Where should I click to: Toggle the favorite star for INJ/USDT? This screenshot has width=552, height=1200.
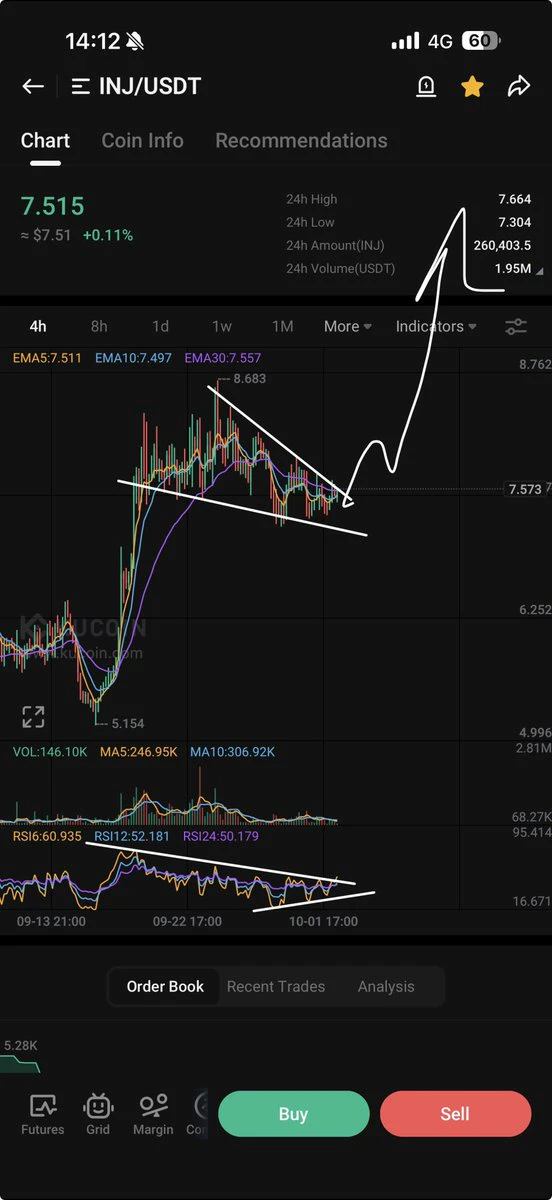click(472, 87)
